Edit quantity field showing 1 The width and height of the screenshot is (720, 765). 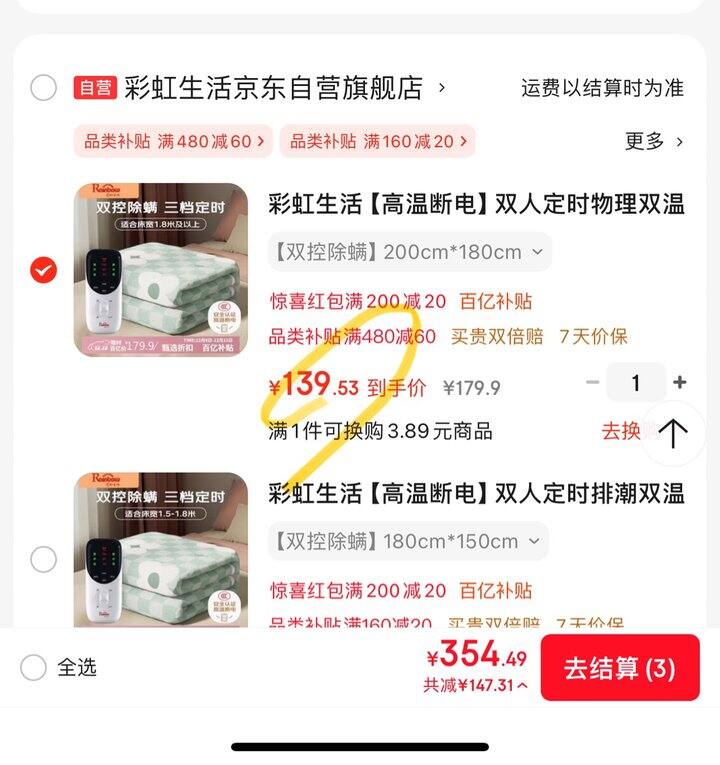coord(635,382)
